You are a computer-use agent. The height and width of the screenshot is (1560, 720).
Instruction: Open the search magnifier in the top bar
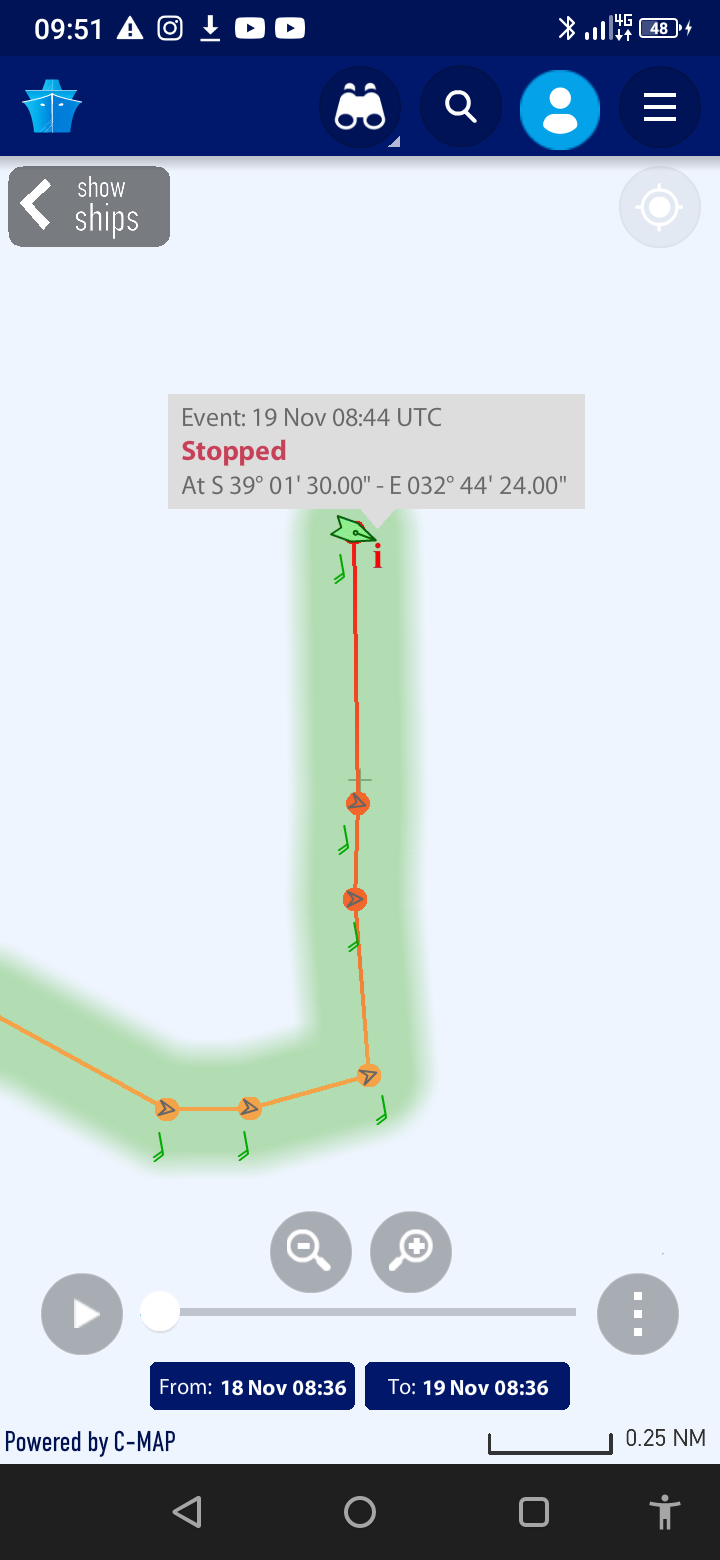tap(460, 106)
